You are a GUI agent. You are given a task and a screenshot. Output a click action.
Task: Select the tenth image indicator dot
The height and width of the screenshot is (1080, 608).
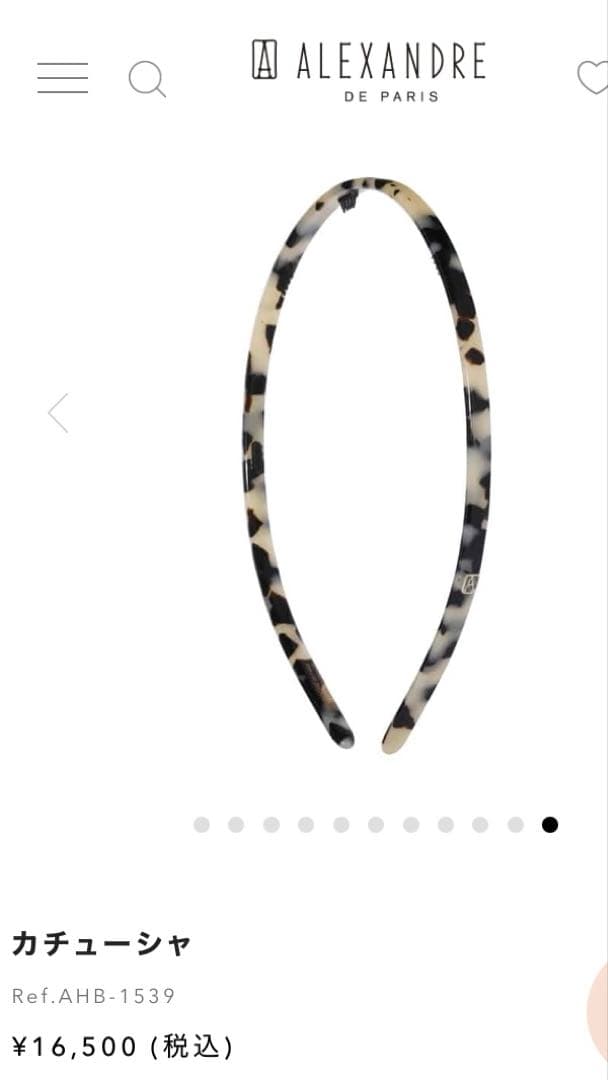pyautogui.click(x=515, y=825)
